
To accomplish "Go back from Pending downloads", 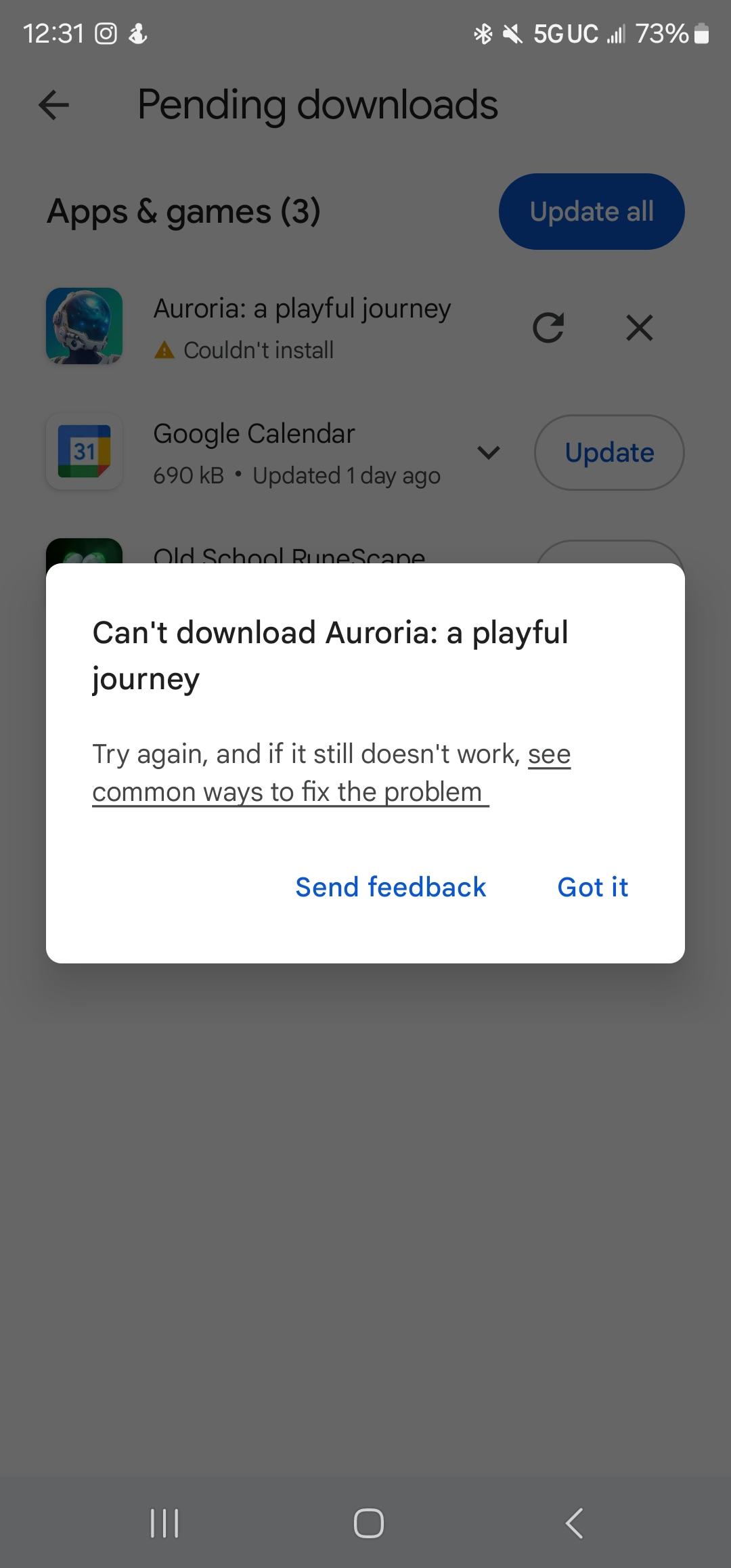I will click(54, 105).
